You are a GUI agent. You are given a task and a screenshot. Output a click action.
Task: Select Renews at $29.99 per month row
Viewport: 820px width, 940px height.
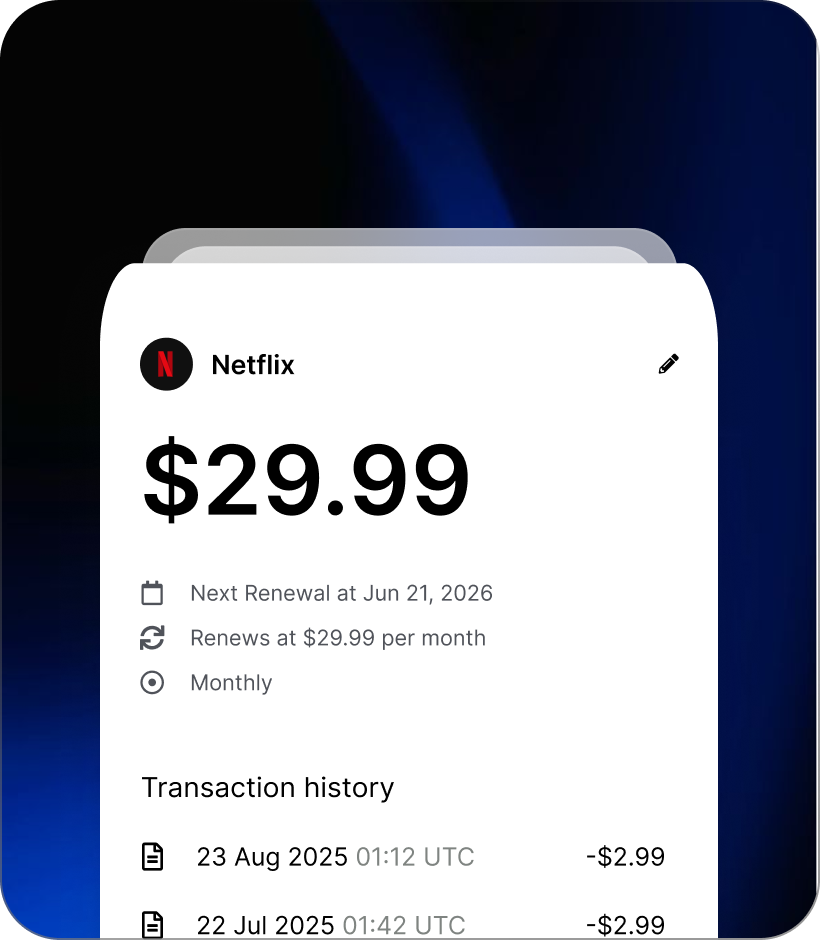[337, 637]
